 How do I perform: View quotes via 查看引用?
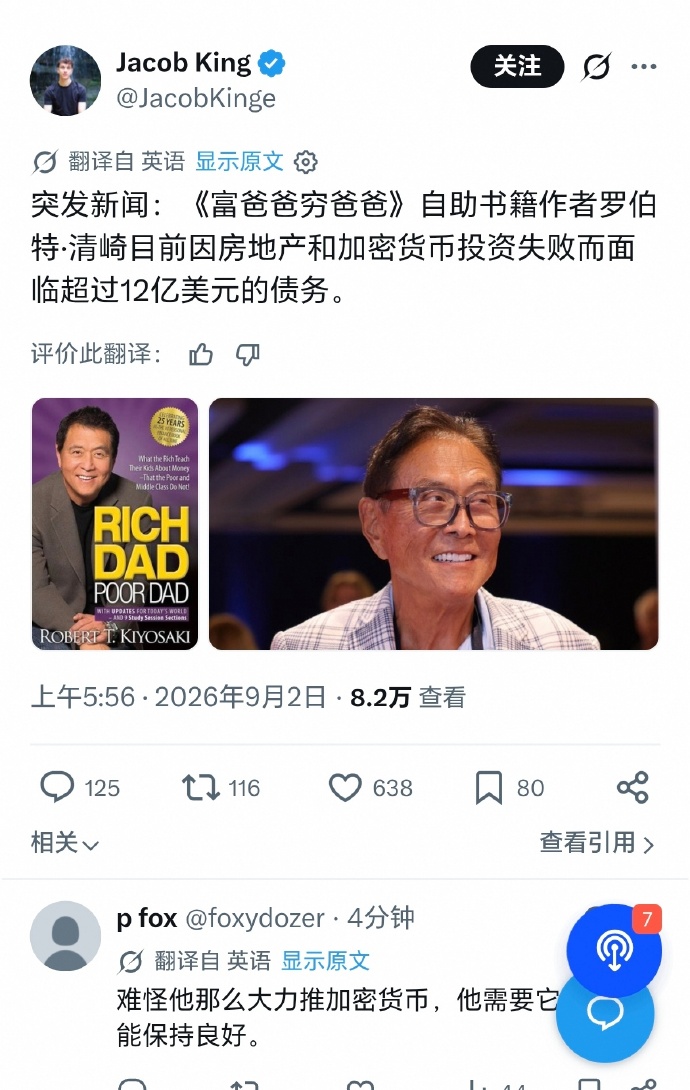[x=597, y=843]
